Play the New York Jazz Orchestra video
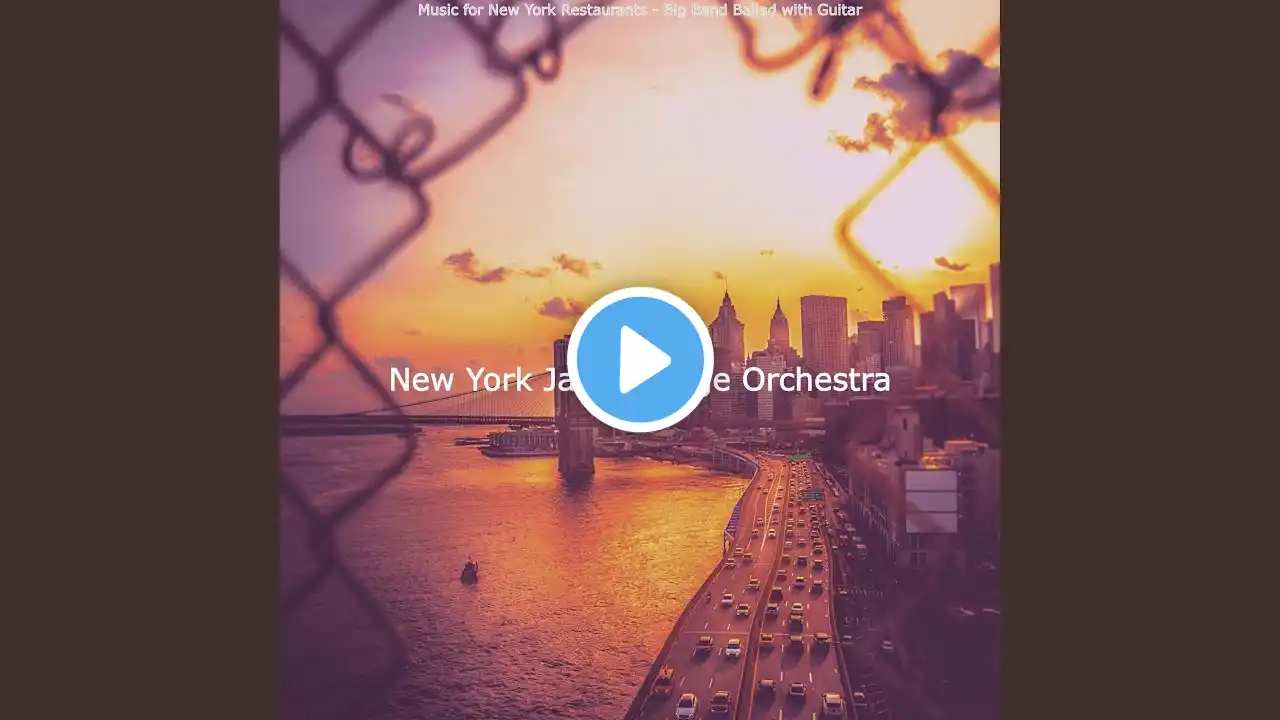The image size is (1280, 720). click(640, 360)
